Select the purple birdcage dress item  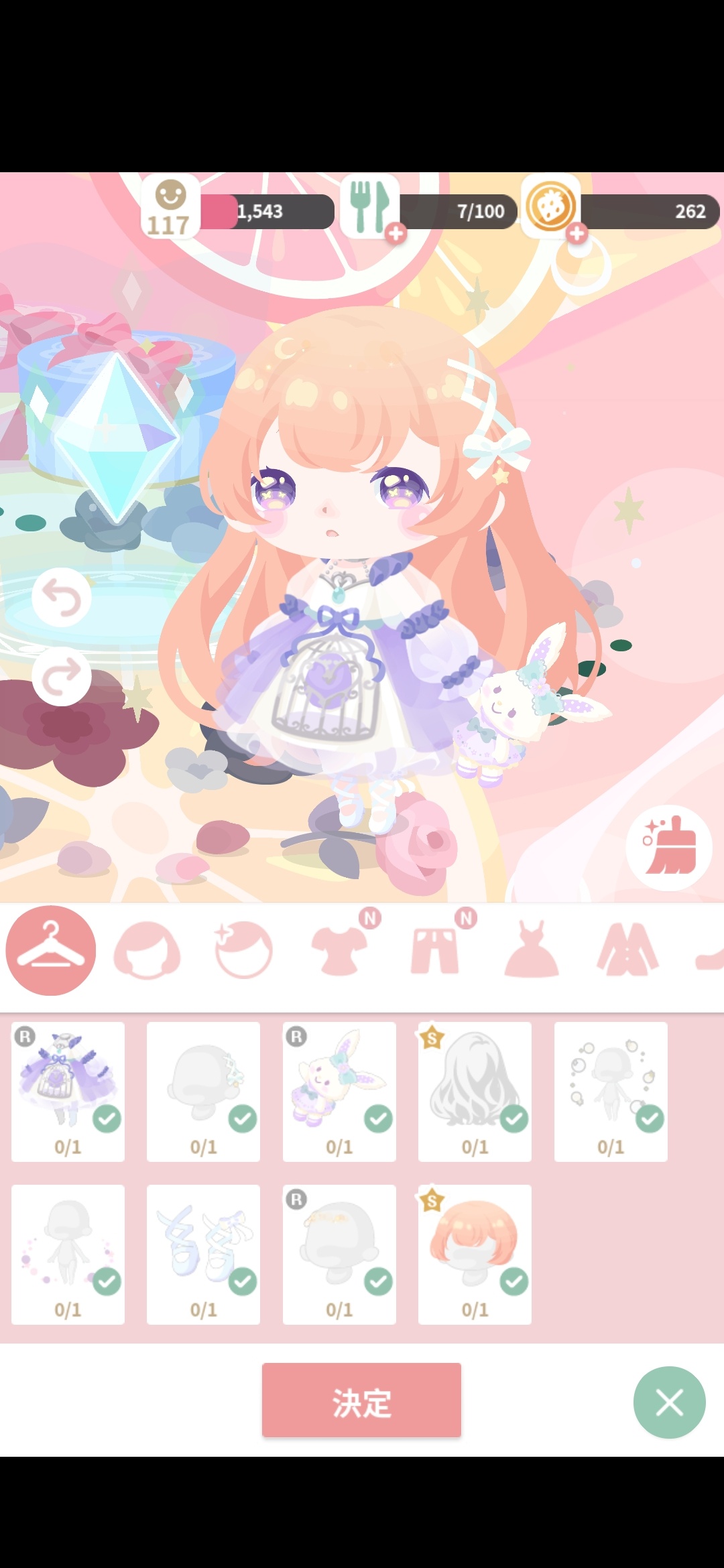(68, 1091)
